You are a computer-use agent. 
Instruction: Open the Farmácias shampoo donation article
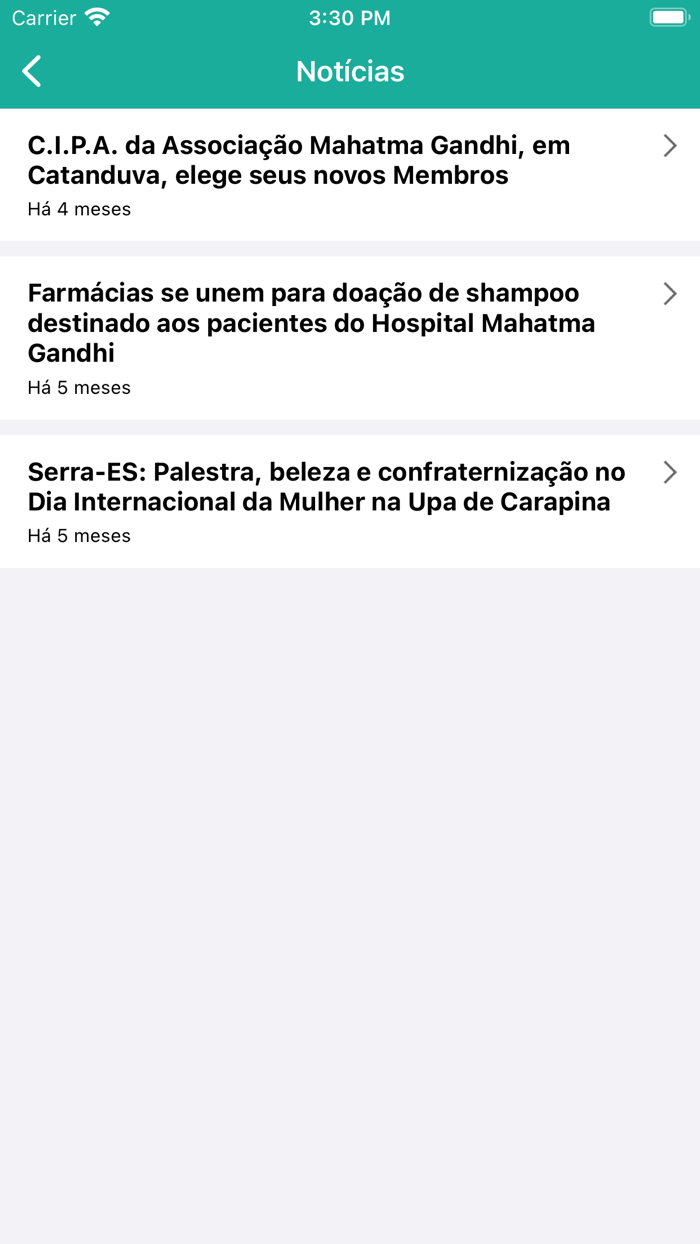click(x=350, y=338)
